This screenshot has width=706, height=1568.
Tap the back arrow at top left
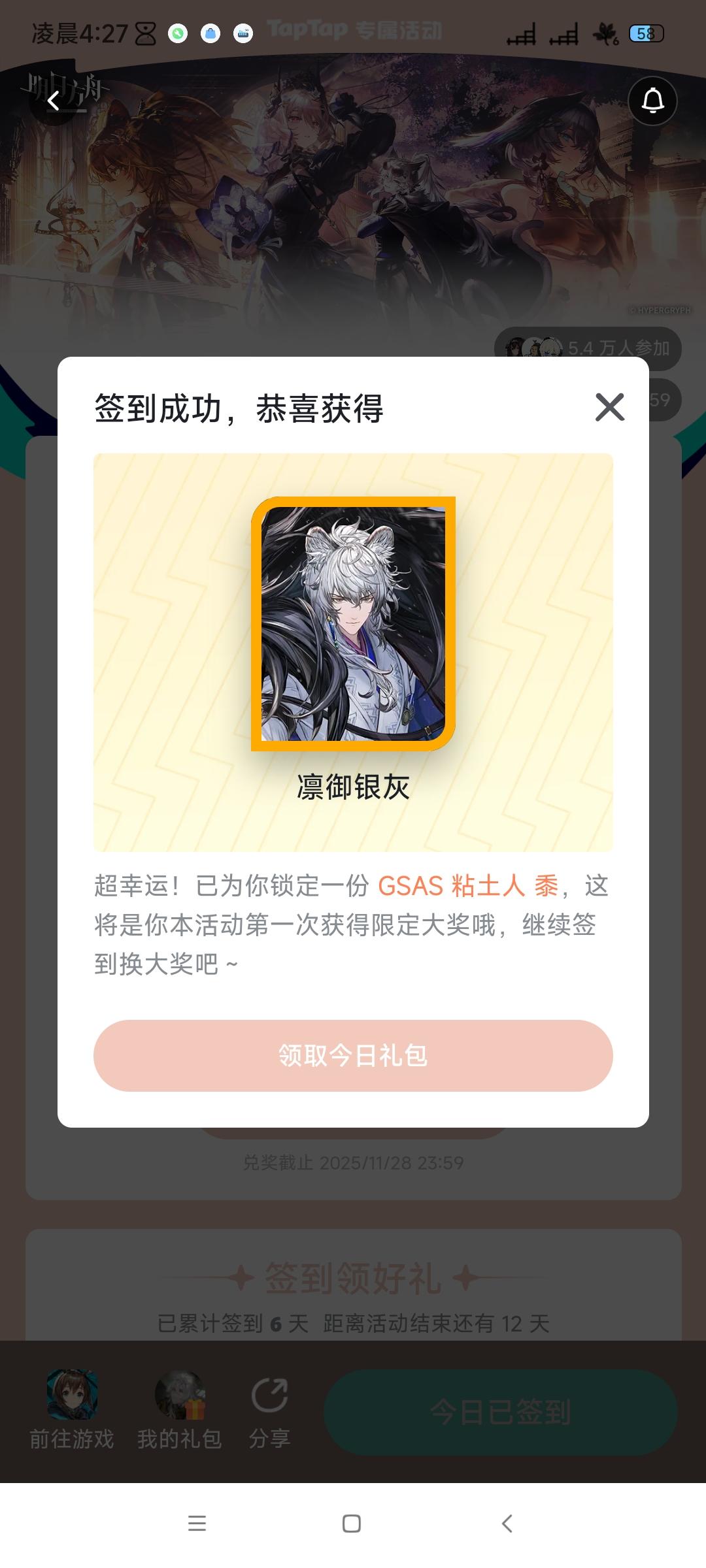pos(52,101)
